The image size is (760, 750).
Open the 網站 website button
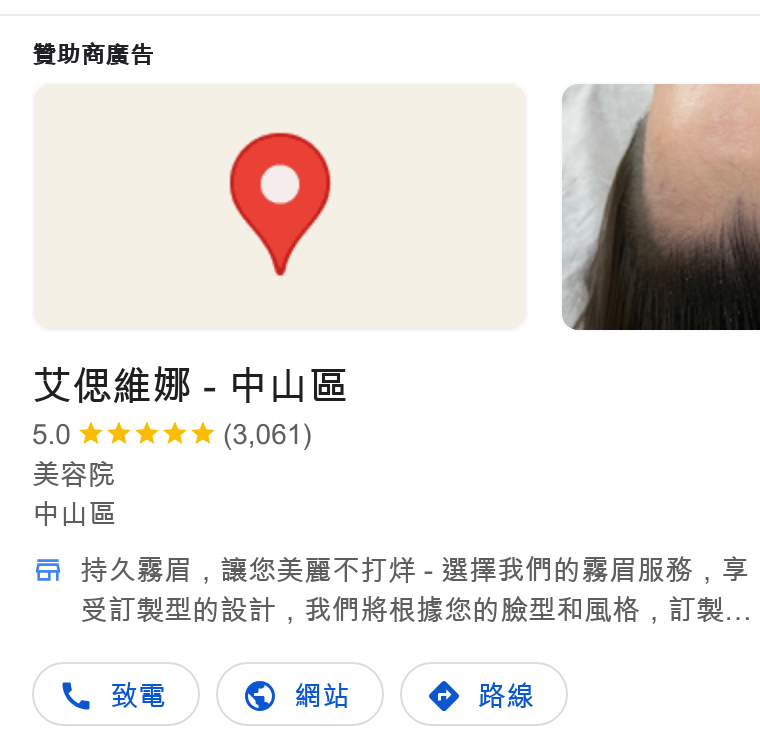point(300,694)
